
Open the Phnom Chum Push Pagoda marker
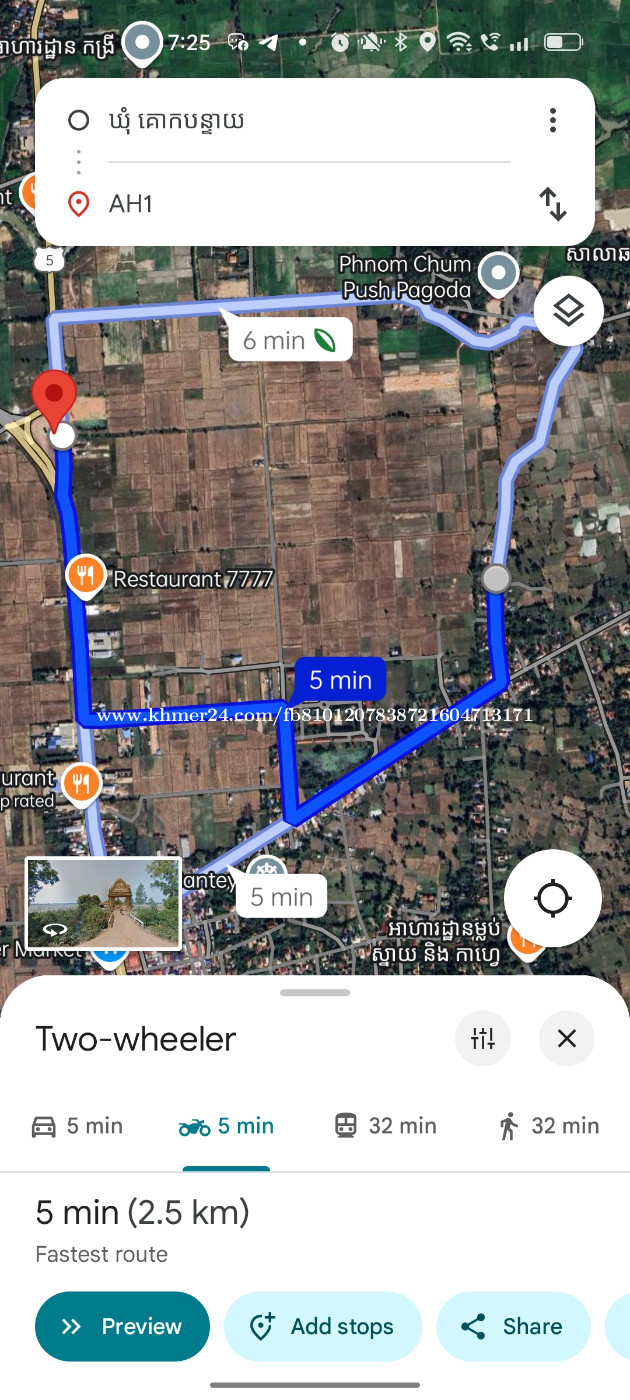(498, 271)
